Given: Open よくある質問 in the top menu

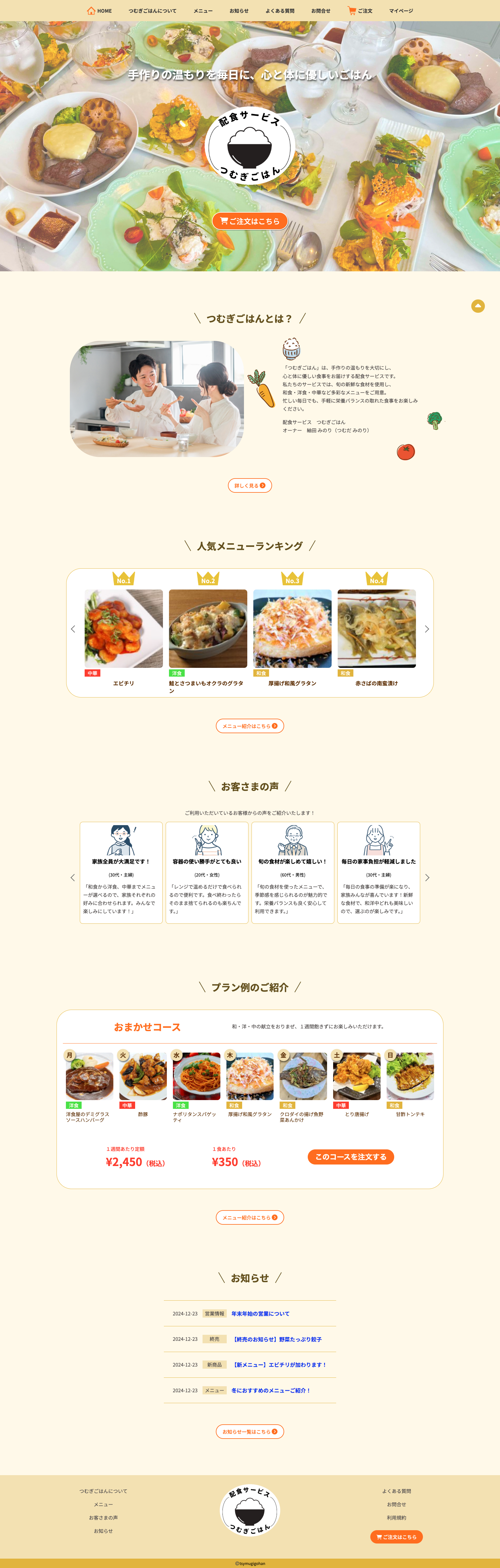Looking at the screenshot, I should pos(279,10).
